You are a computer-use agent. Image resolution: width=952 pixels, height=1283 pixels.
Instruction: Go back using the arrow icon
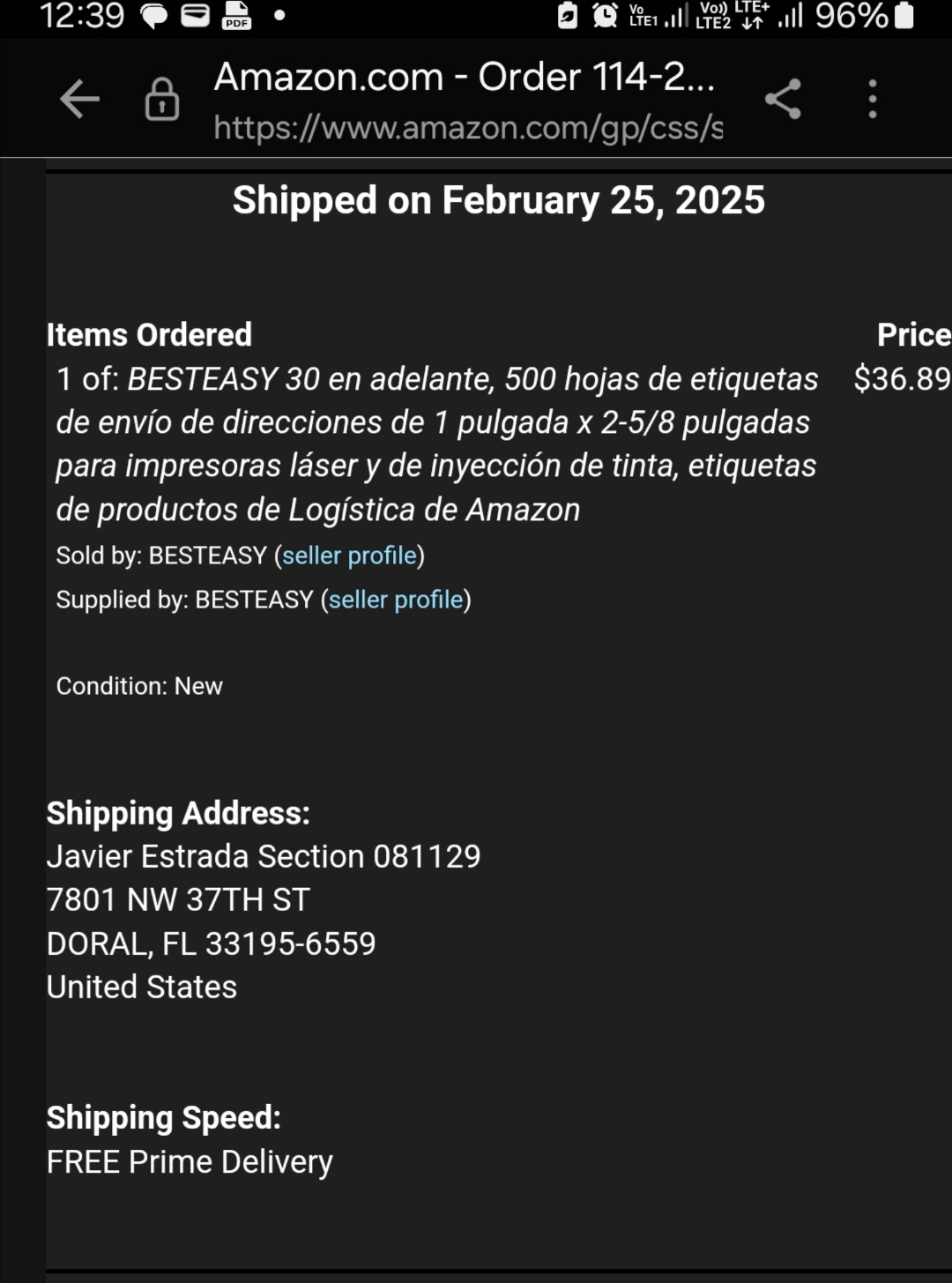pos(79,98)
